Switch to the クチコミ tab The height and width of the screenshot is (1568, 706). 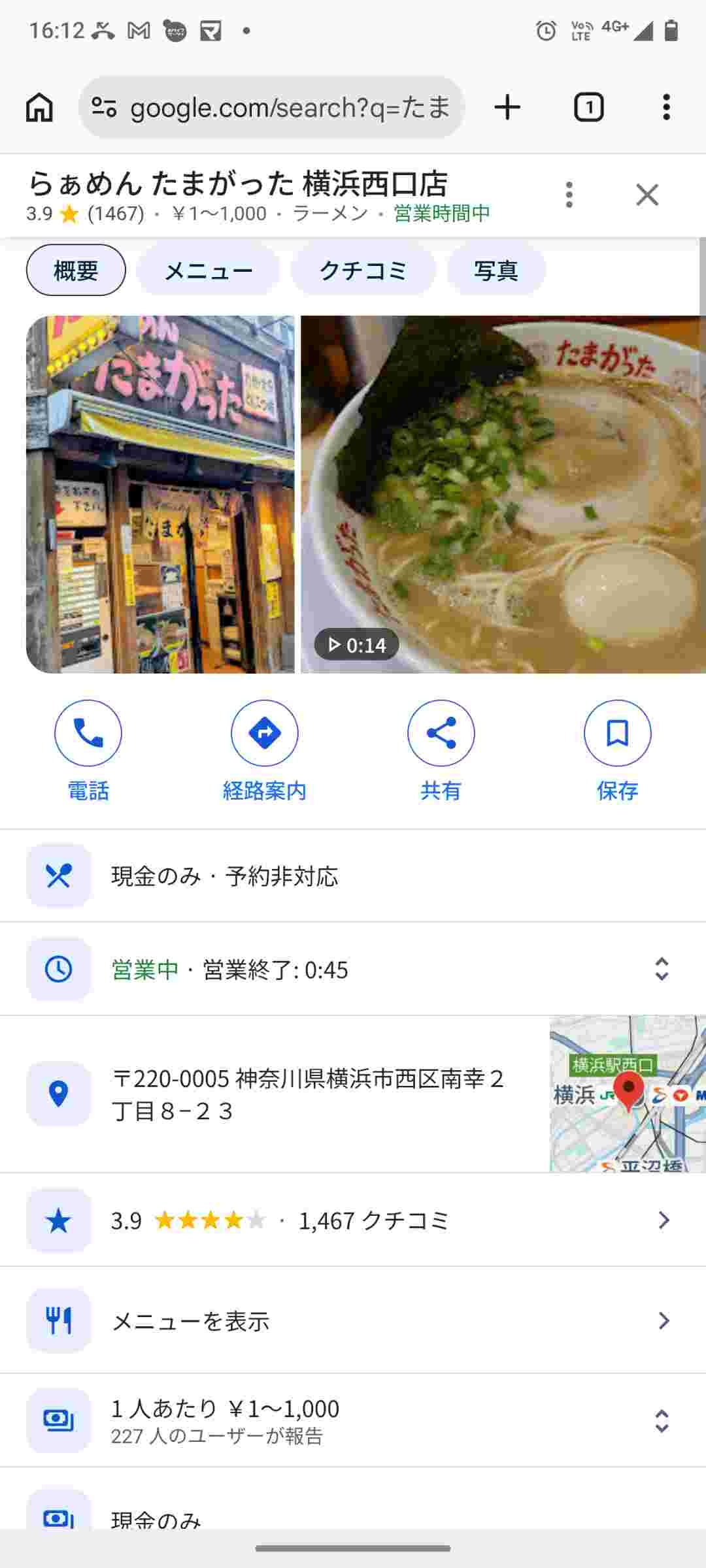(363, 270)
